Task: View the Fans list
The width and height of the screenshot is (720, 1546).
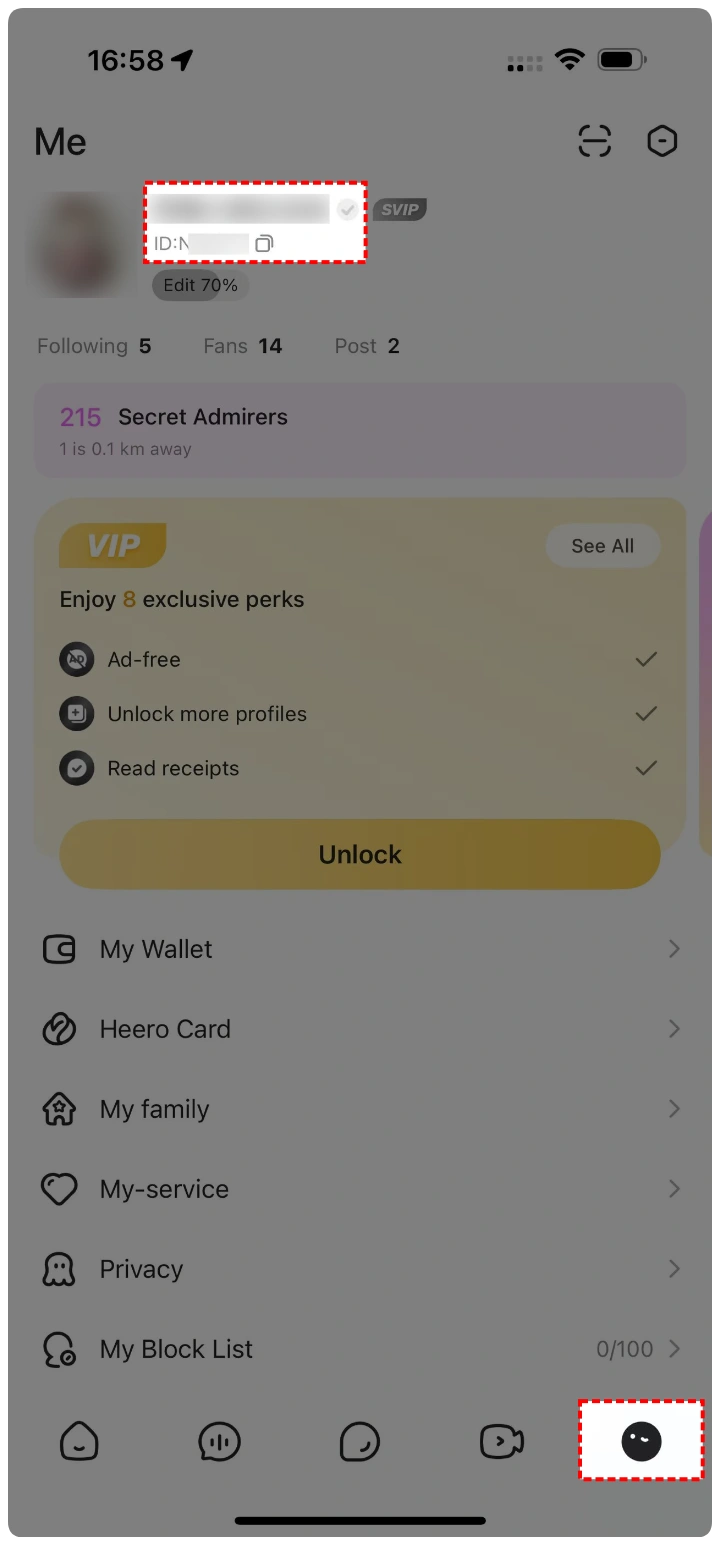Action: point(242,346)
